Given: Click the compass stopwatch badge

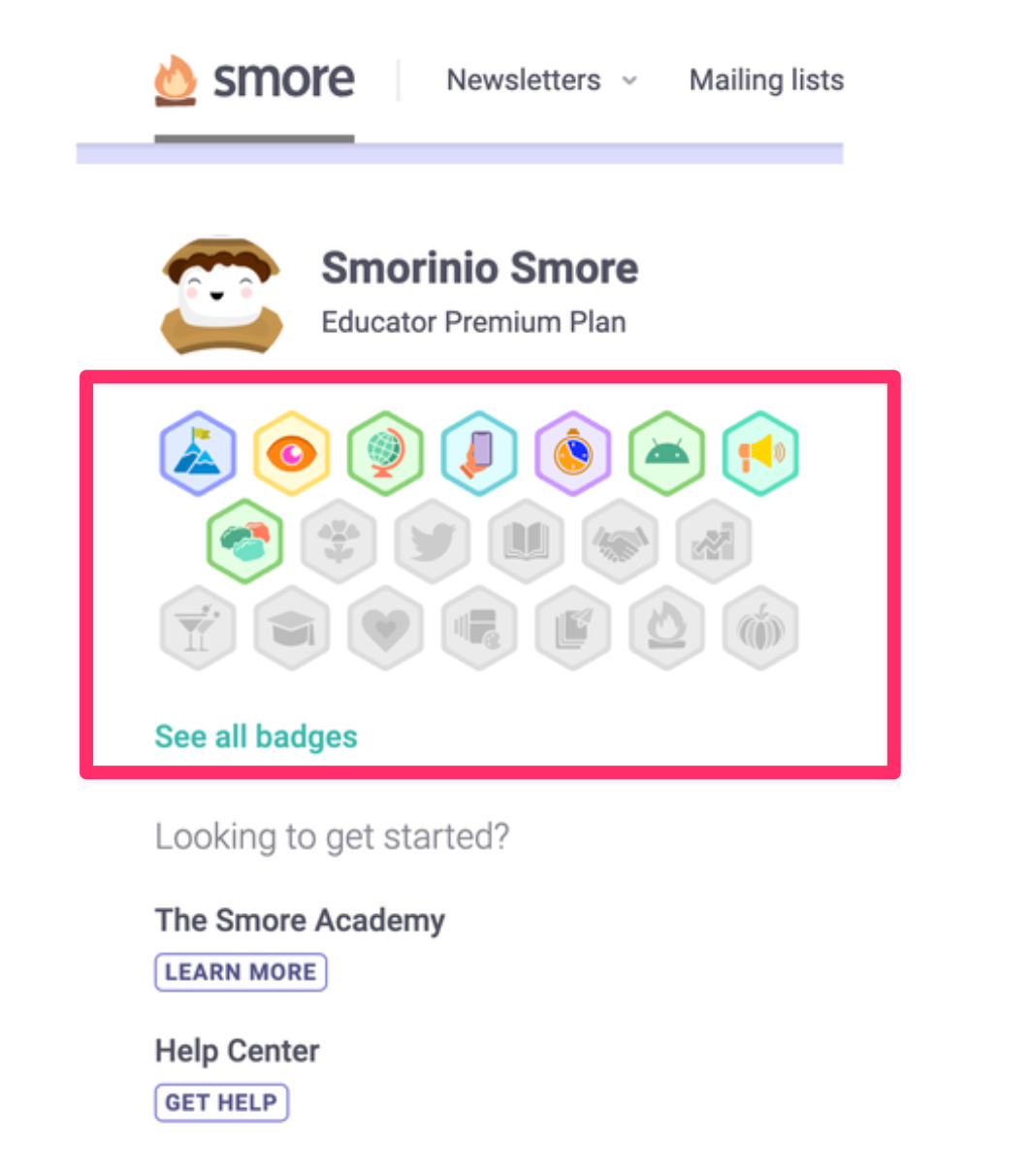Looking at the screenshot, I should coord(573,453).
